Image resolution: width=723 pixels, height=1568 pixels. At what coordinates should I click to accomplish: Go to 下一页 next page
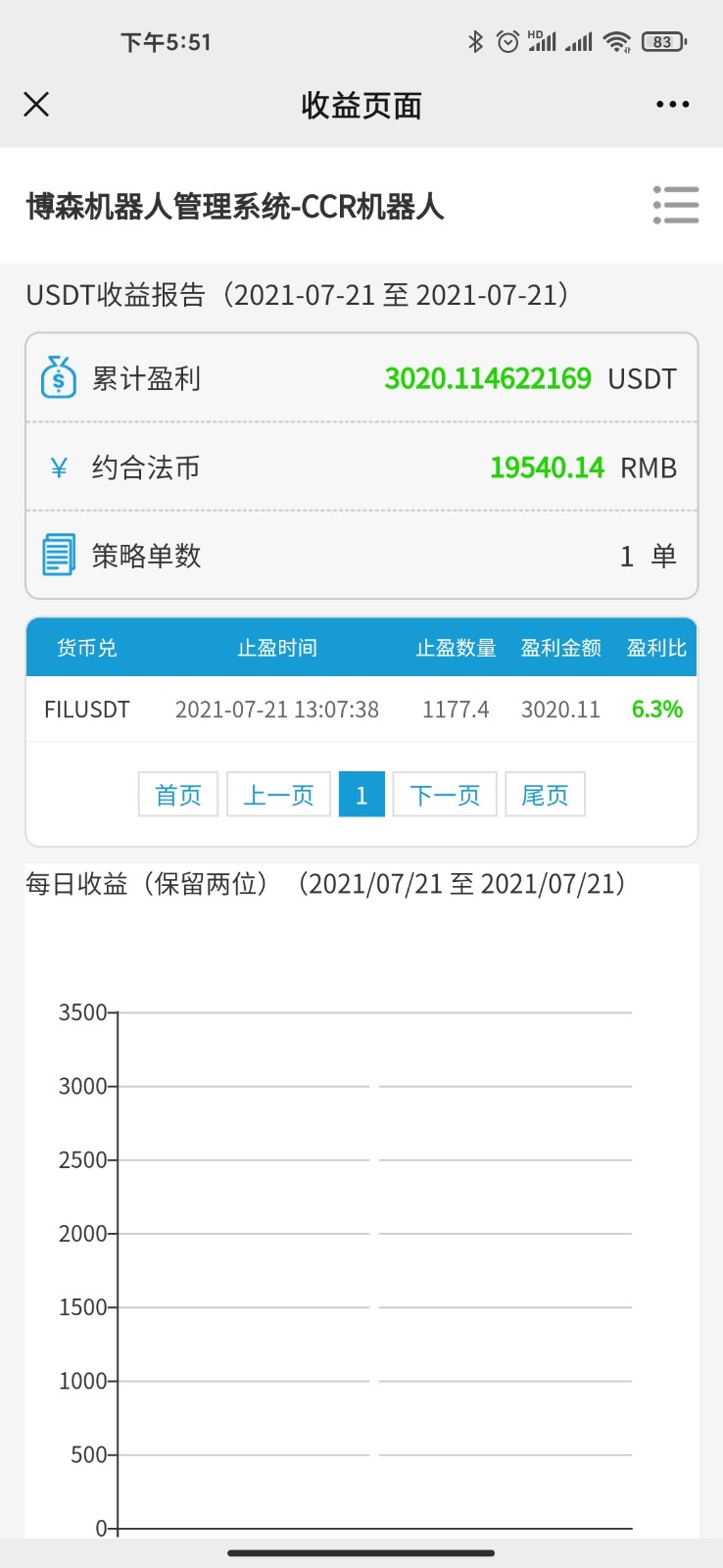[x=445, y=795]
